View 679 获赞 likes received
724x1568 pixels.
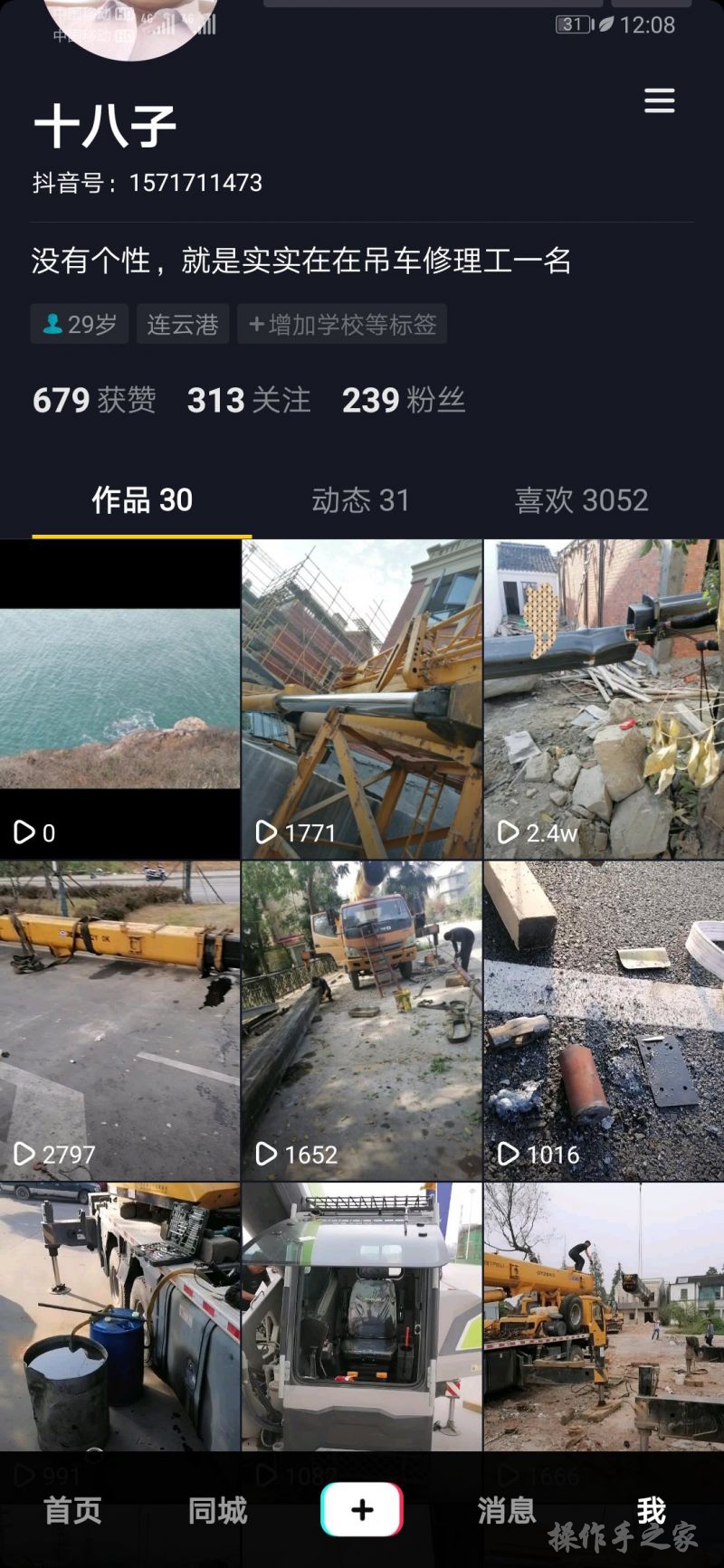pyautogui.click(x=94, y=400)
